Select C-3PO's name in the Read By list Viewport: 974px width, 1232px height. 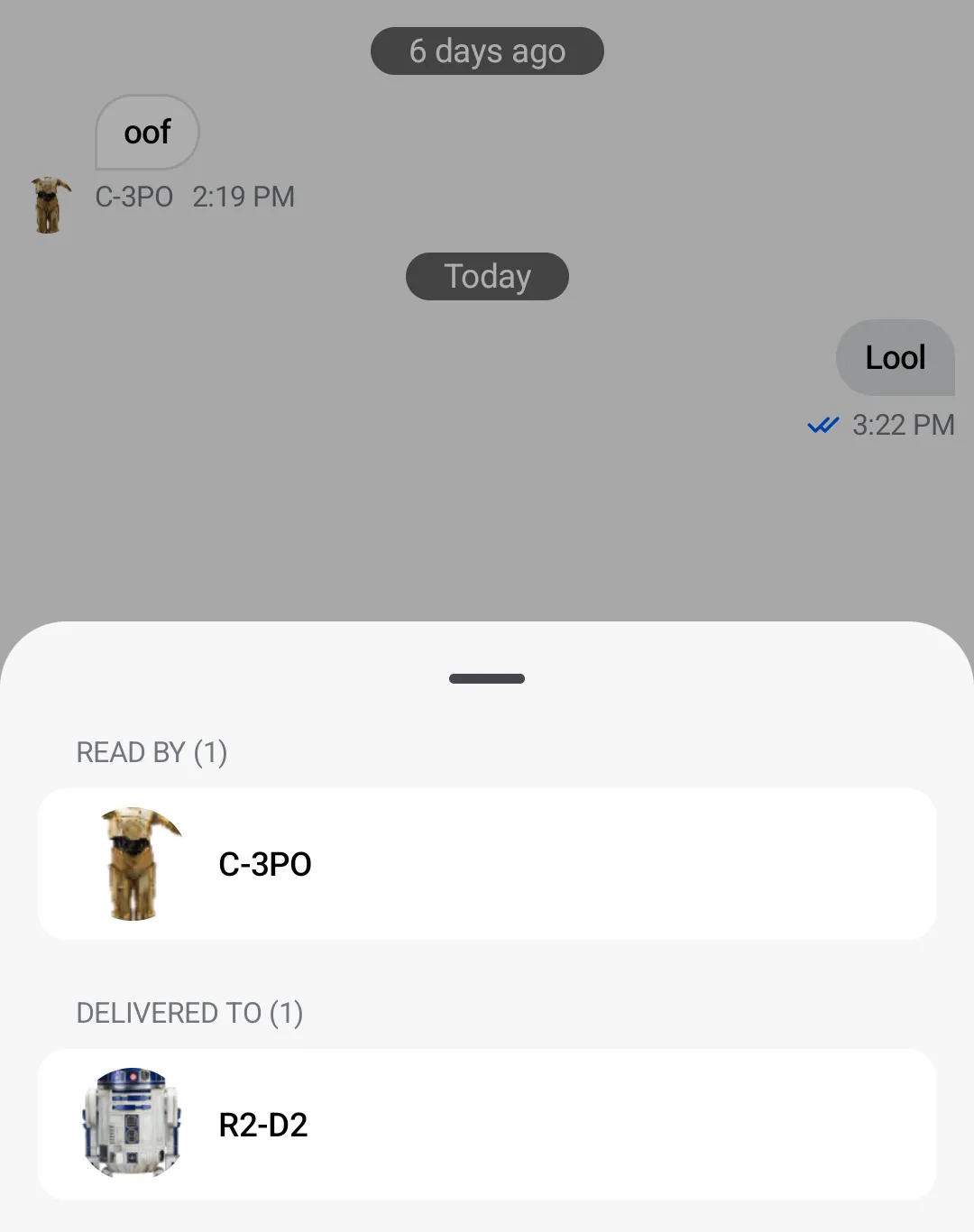point(264,863)
